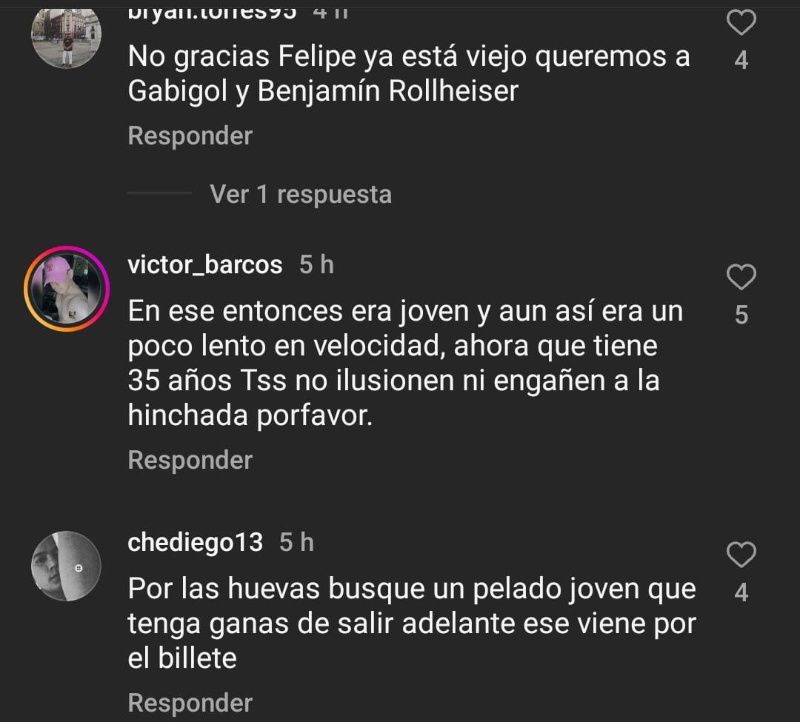Like victor_barcos's comment
800x722 pixels.
tap(740, 277)
